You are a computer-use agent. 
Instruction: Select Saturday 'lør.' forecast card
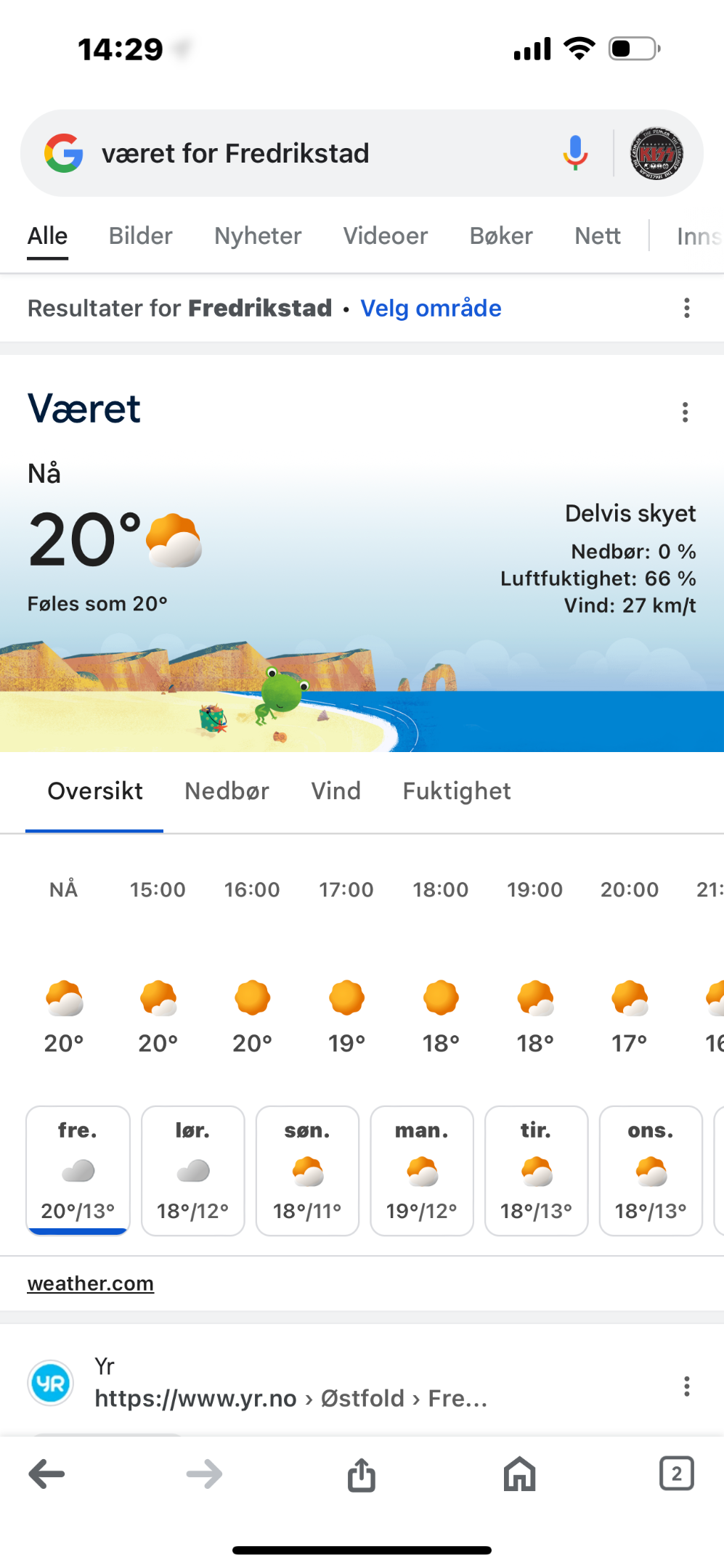tap(192, 1170)
